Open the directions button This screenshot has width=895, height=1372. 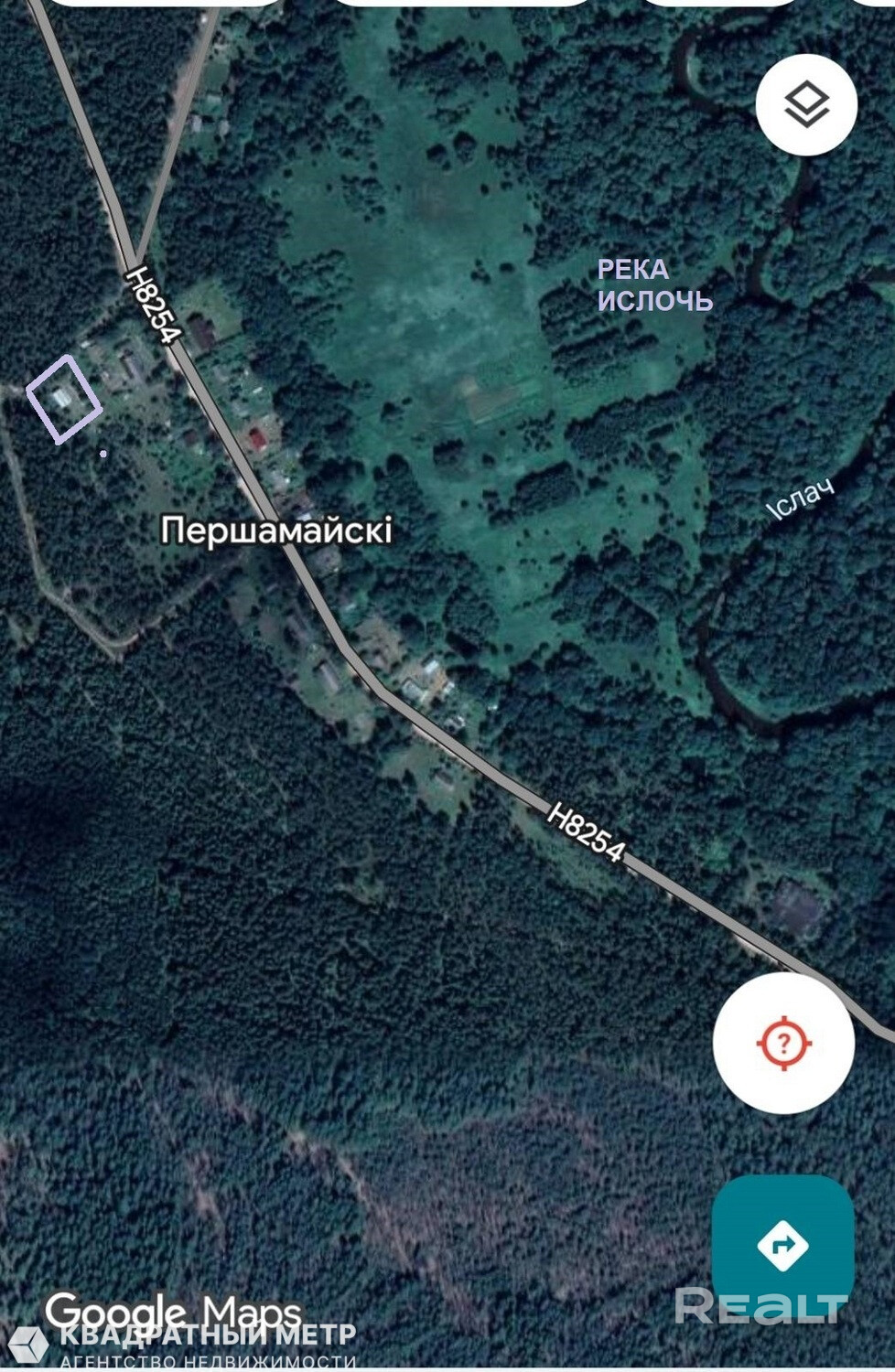(x=782, y=1243)
